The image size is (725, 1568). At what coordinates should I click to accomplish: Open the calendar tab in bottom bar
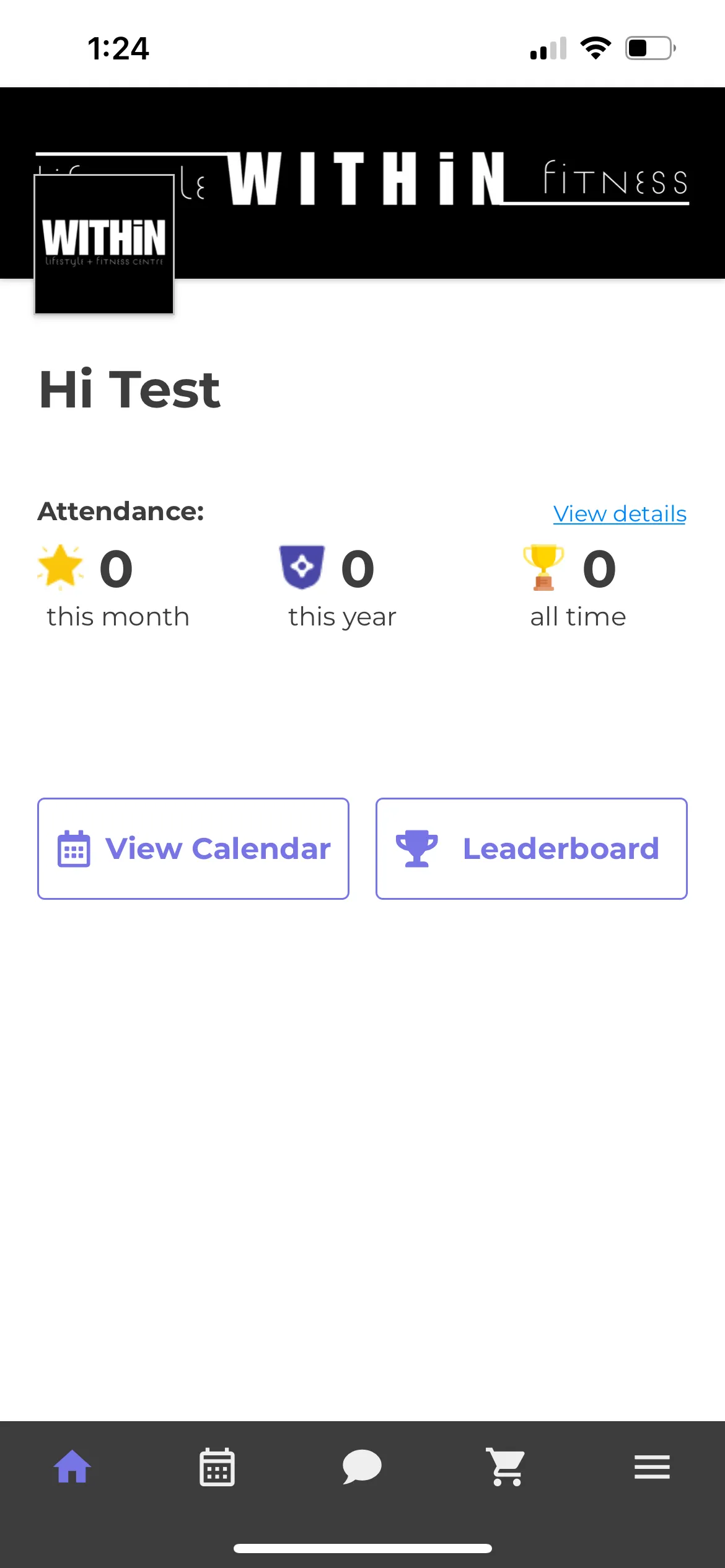click(217, 1466)
